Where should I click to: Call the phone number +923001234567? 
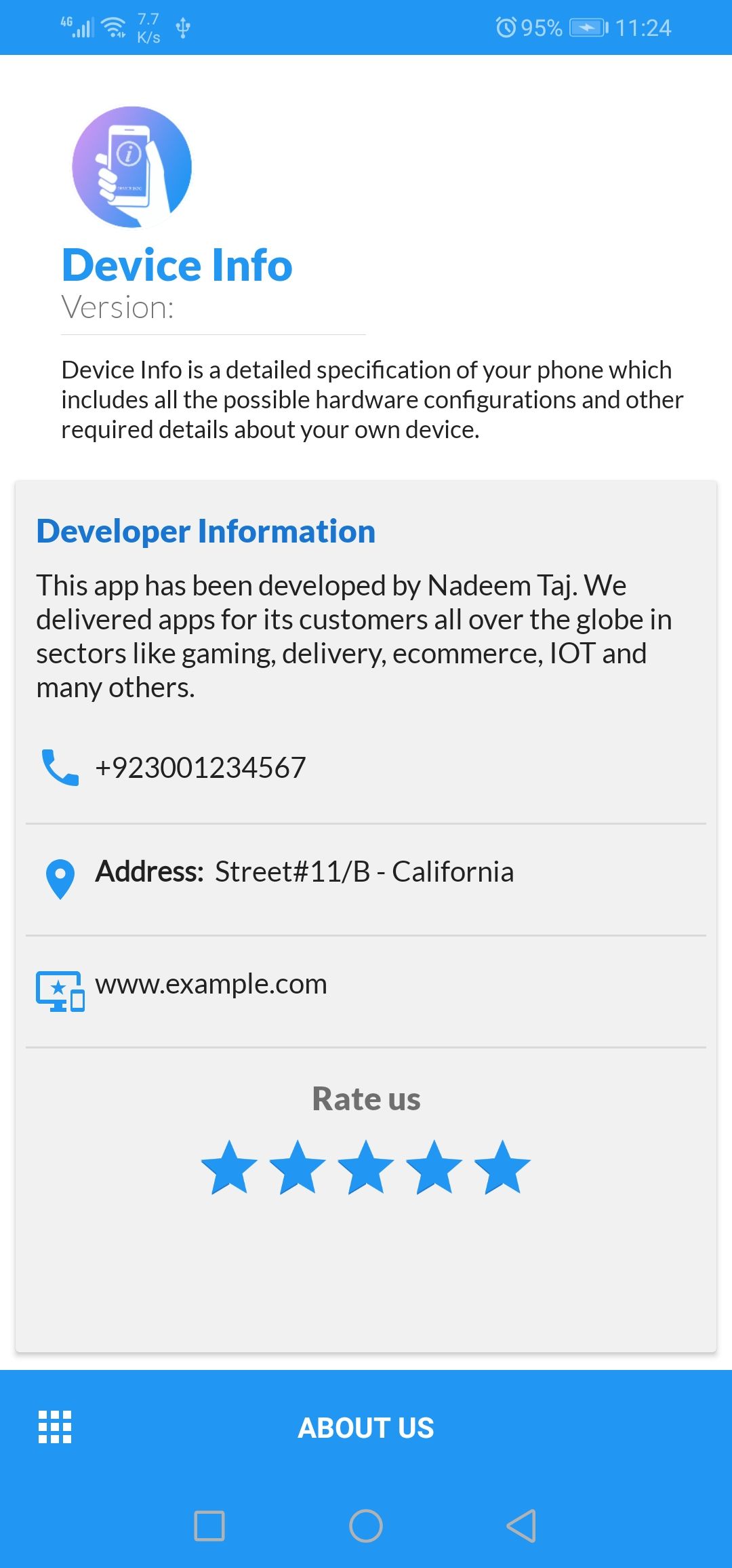tap(201, 768)
